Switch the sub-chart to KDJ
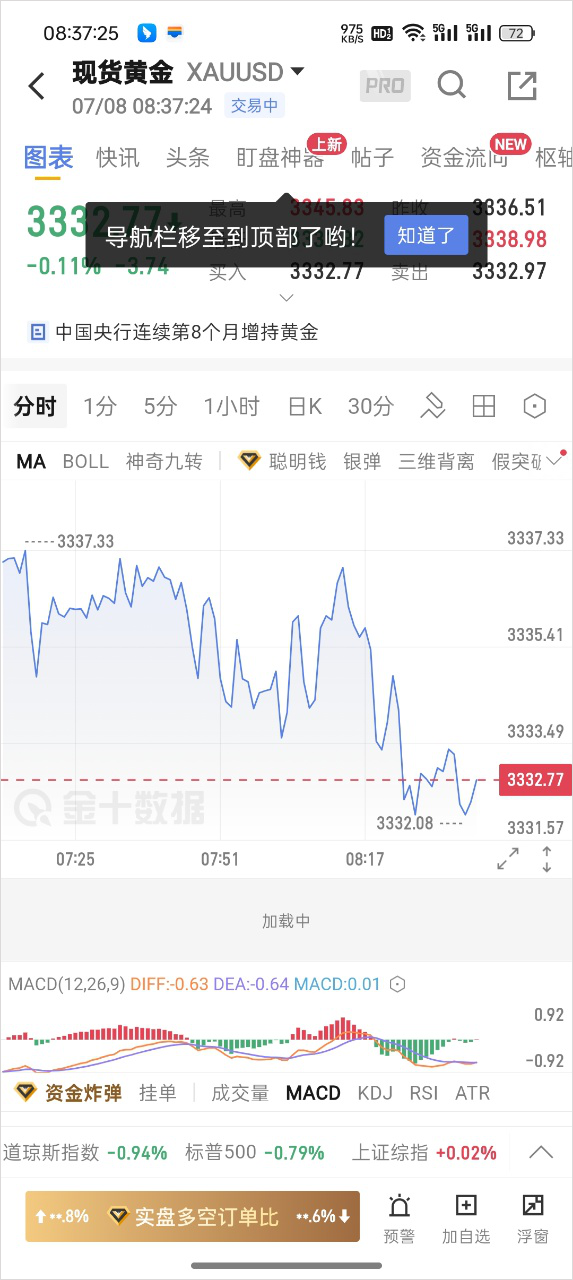Image resolution: width=573 pixels, height=1280 pixels. 375,1093
